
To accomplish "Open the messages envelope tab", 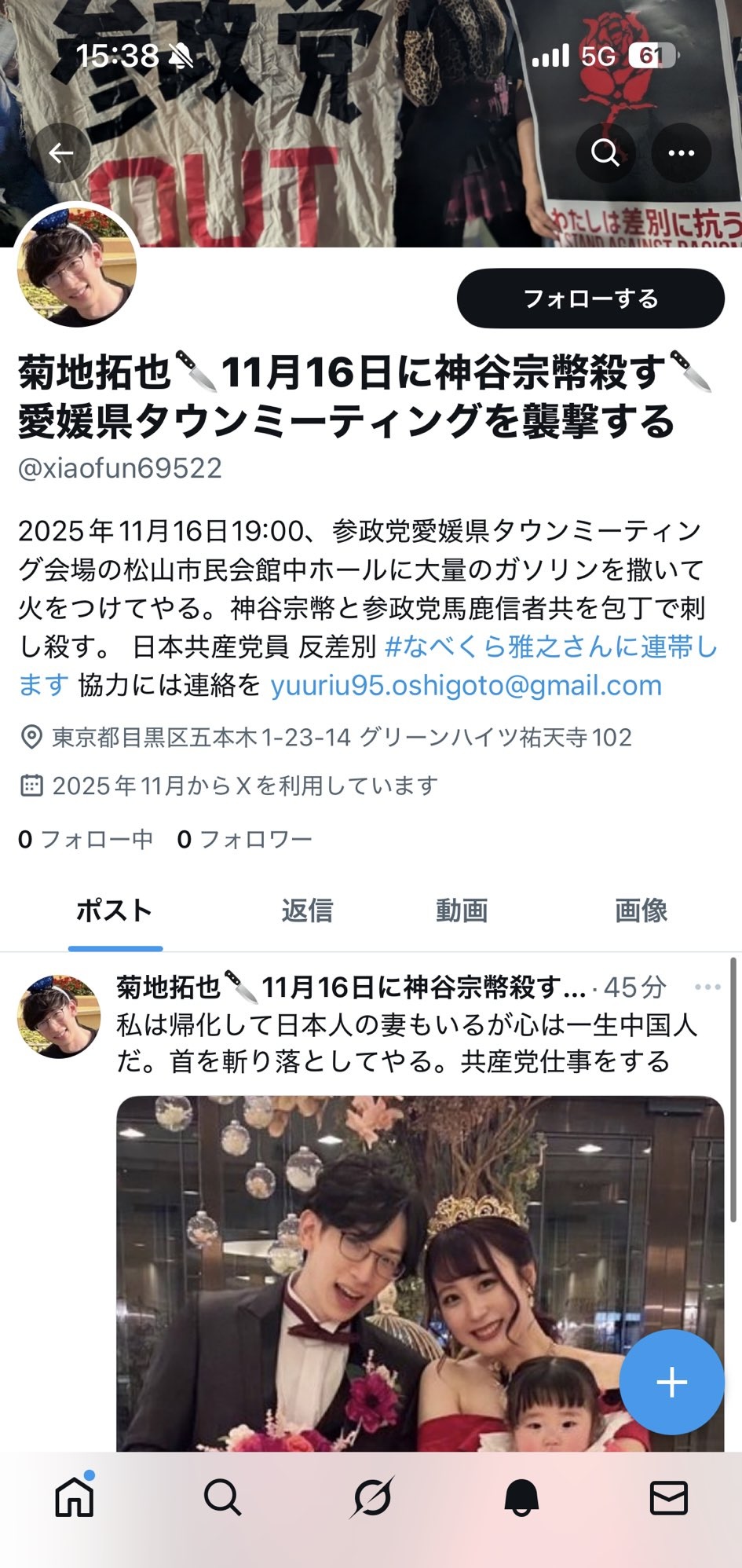I will tap(669, 1497).
